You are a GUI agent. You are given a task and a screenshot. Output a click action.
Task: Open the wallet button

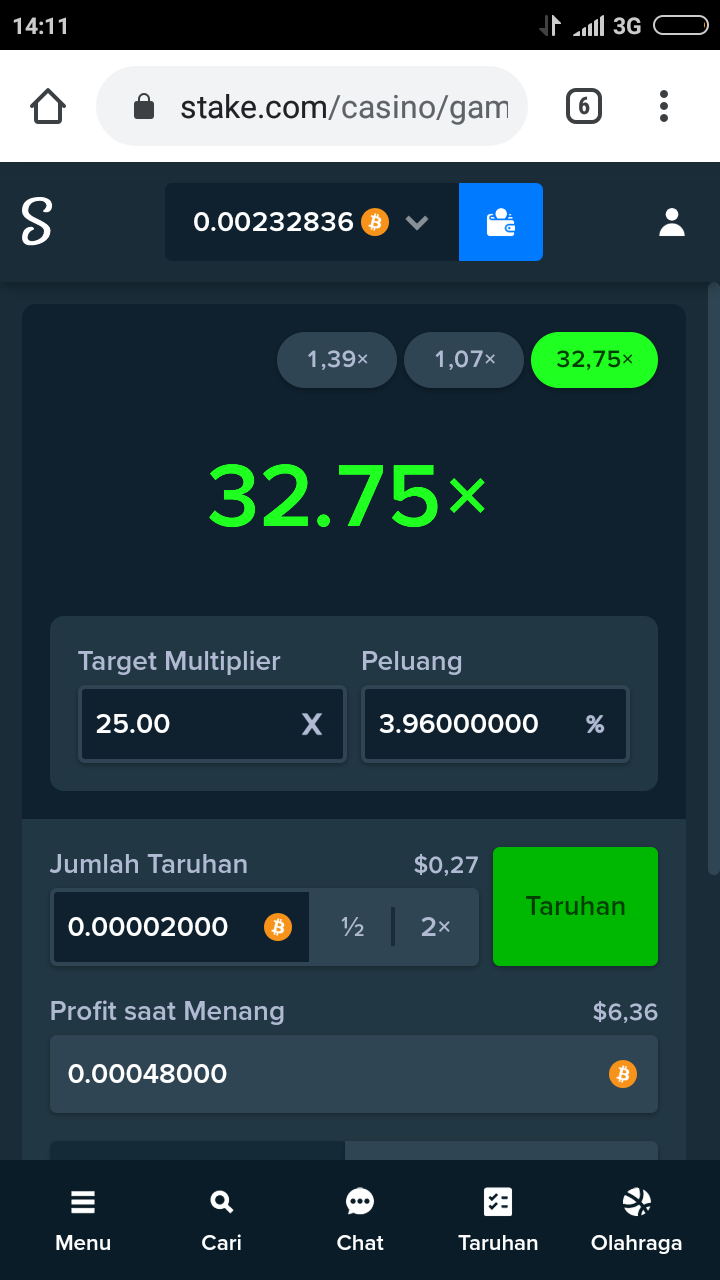500,222
